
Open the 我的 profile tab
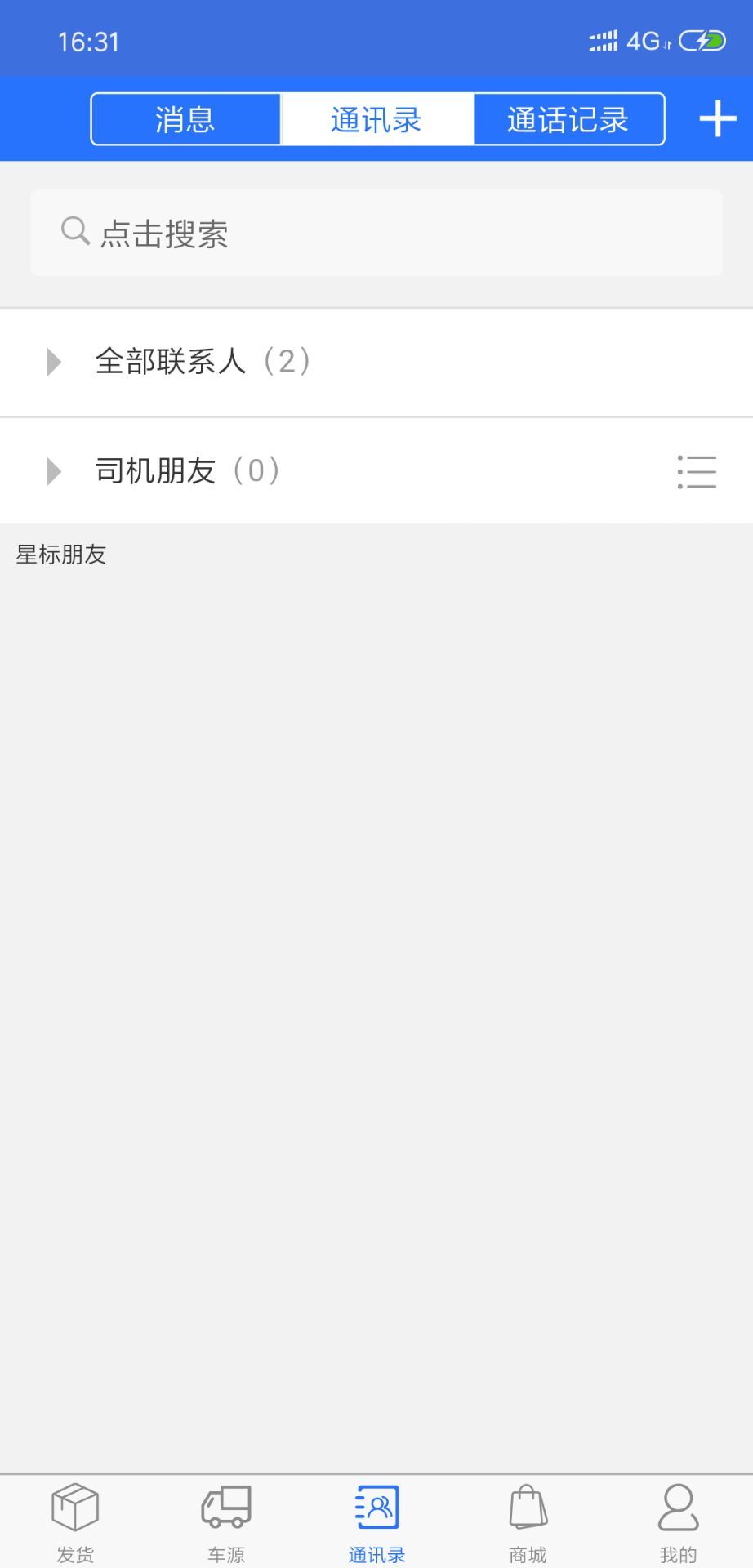[678, 1522]
